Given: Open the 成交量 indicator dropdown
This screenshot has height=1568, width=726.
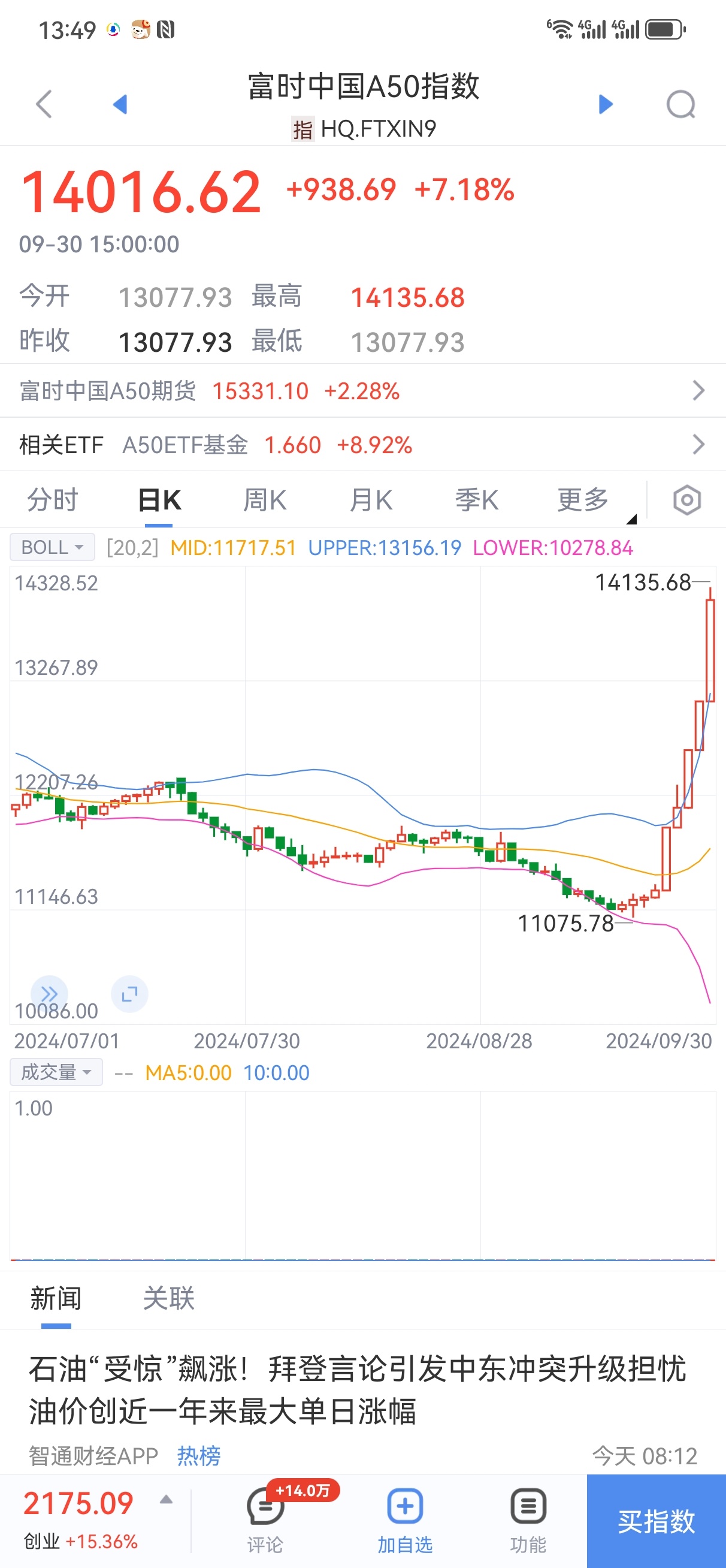Looking at the screenshot, I should pyautogui.click(x=56, y=1072).
